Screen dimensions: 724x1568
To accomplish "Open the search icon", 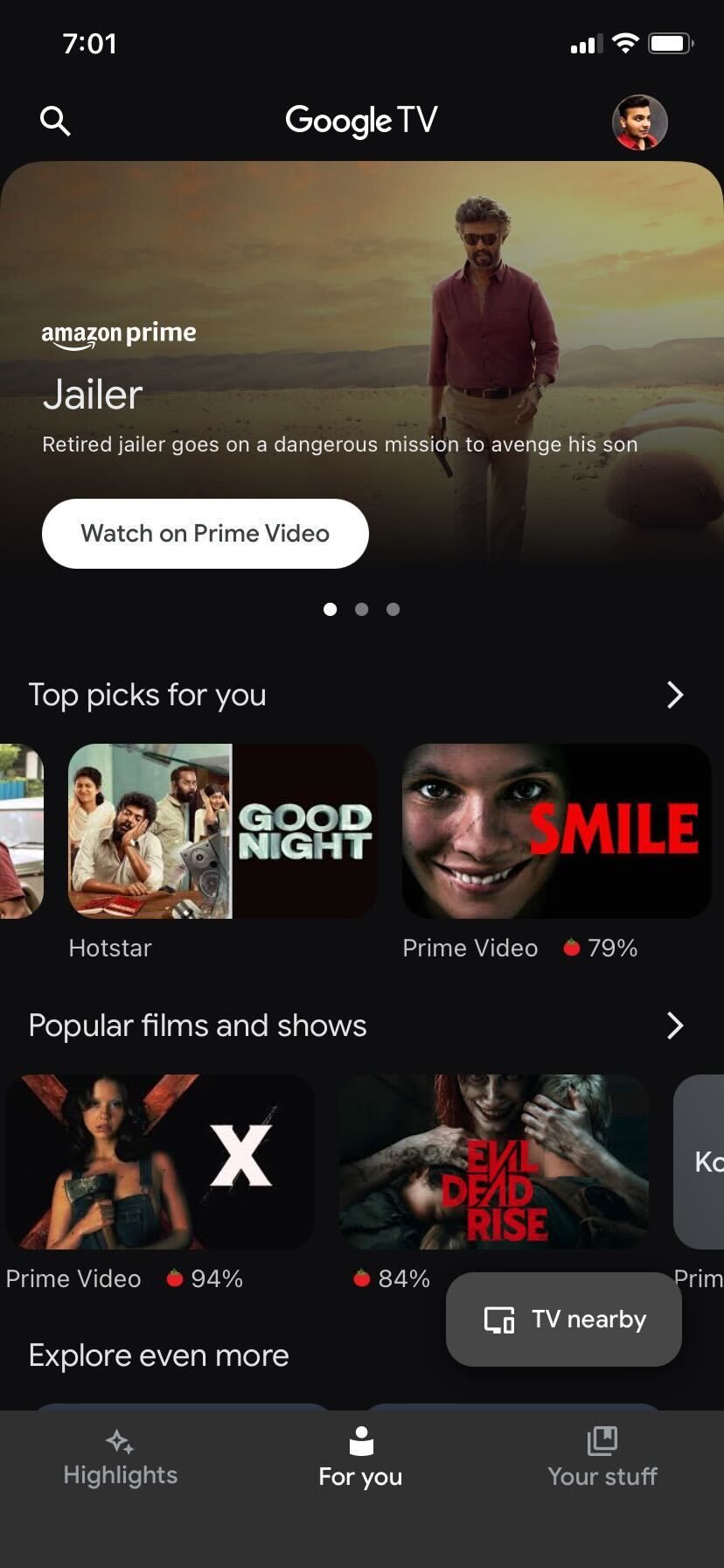I will tap(55, 121).
